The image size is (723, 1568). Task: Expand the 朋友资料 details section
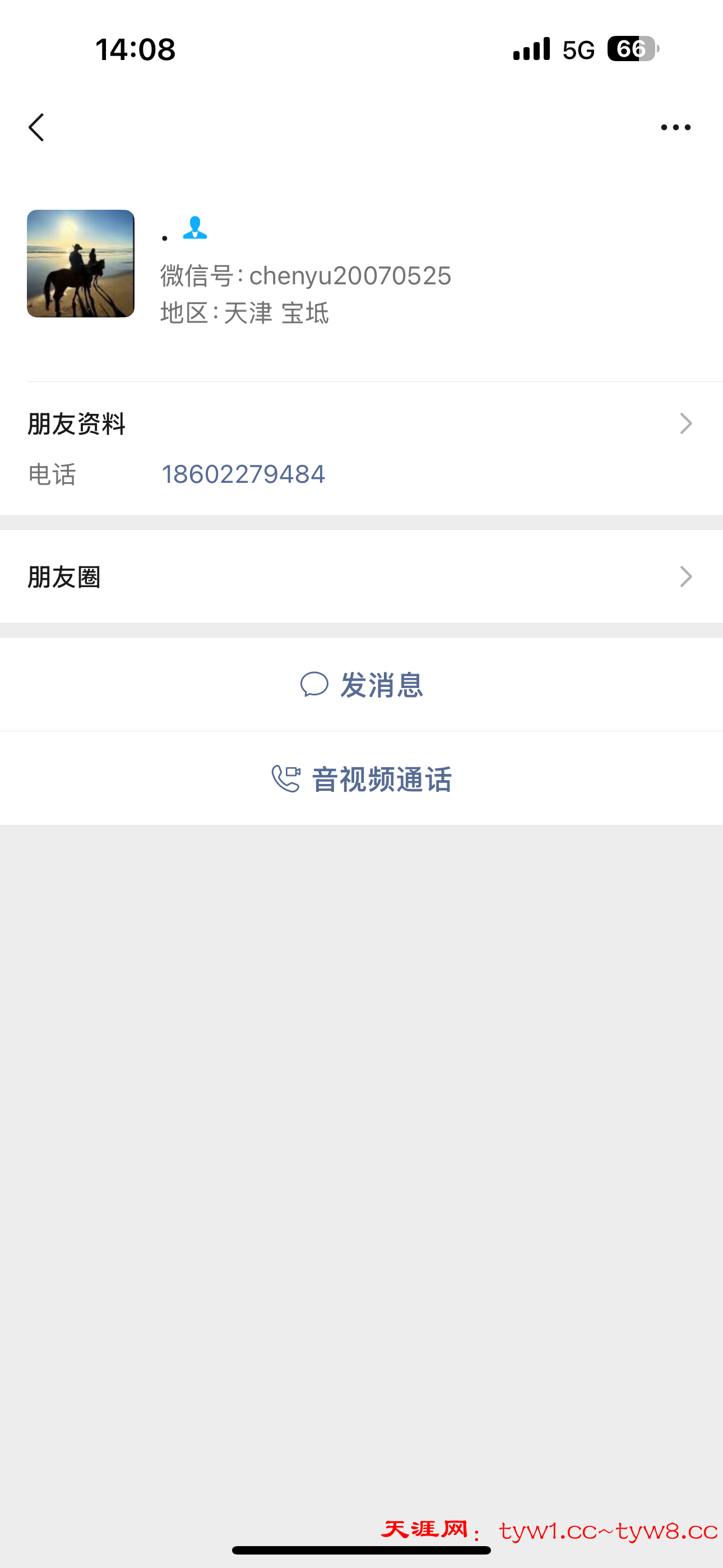361,423
